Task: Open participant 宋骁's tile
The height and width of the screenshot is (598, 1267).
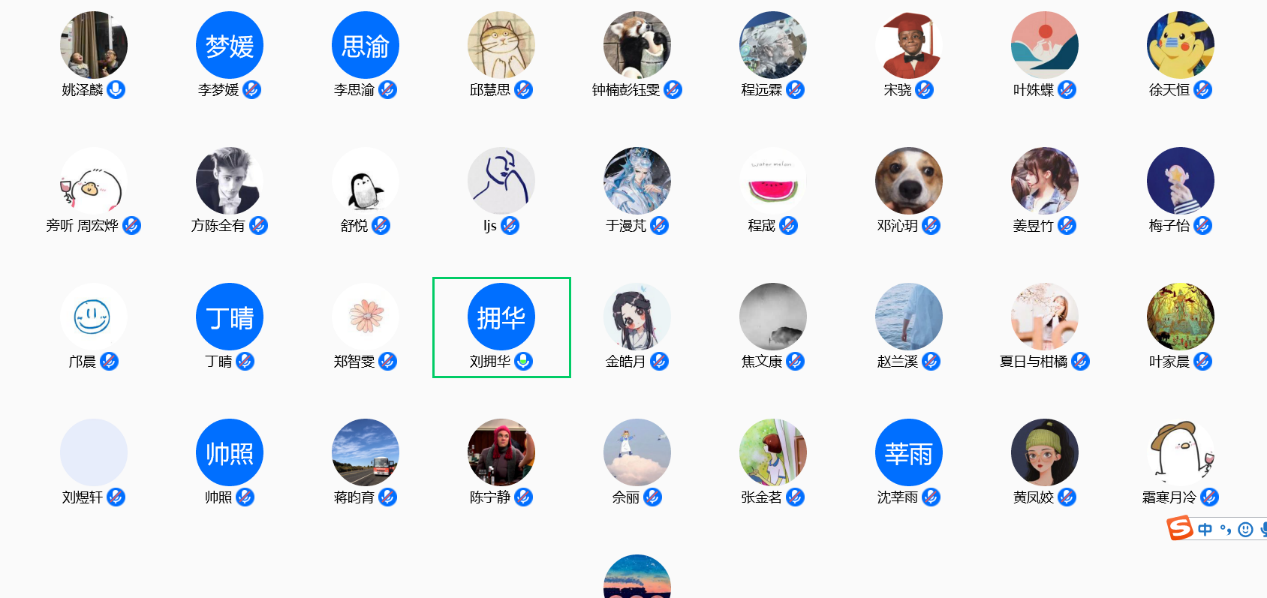Action: [909, 45]
